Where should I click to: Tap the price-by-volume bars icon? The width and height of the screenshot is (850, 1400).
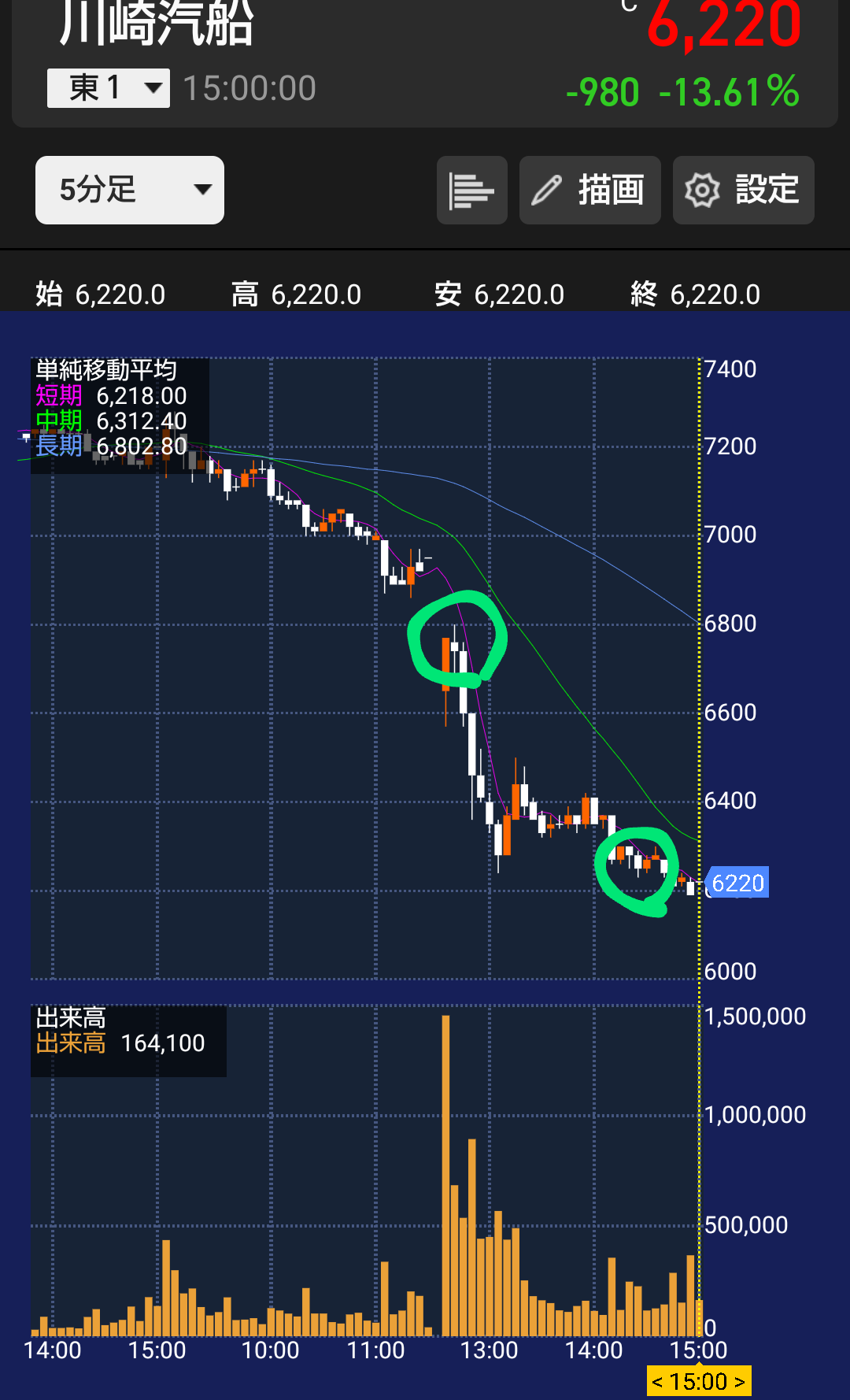point(472,190)
